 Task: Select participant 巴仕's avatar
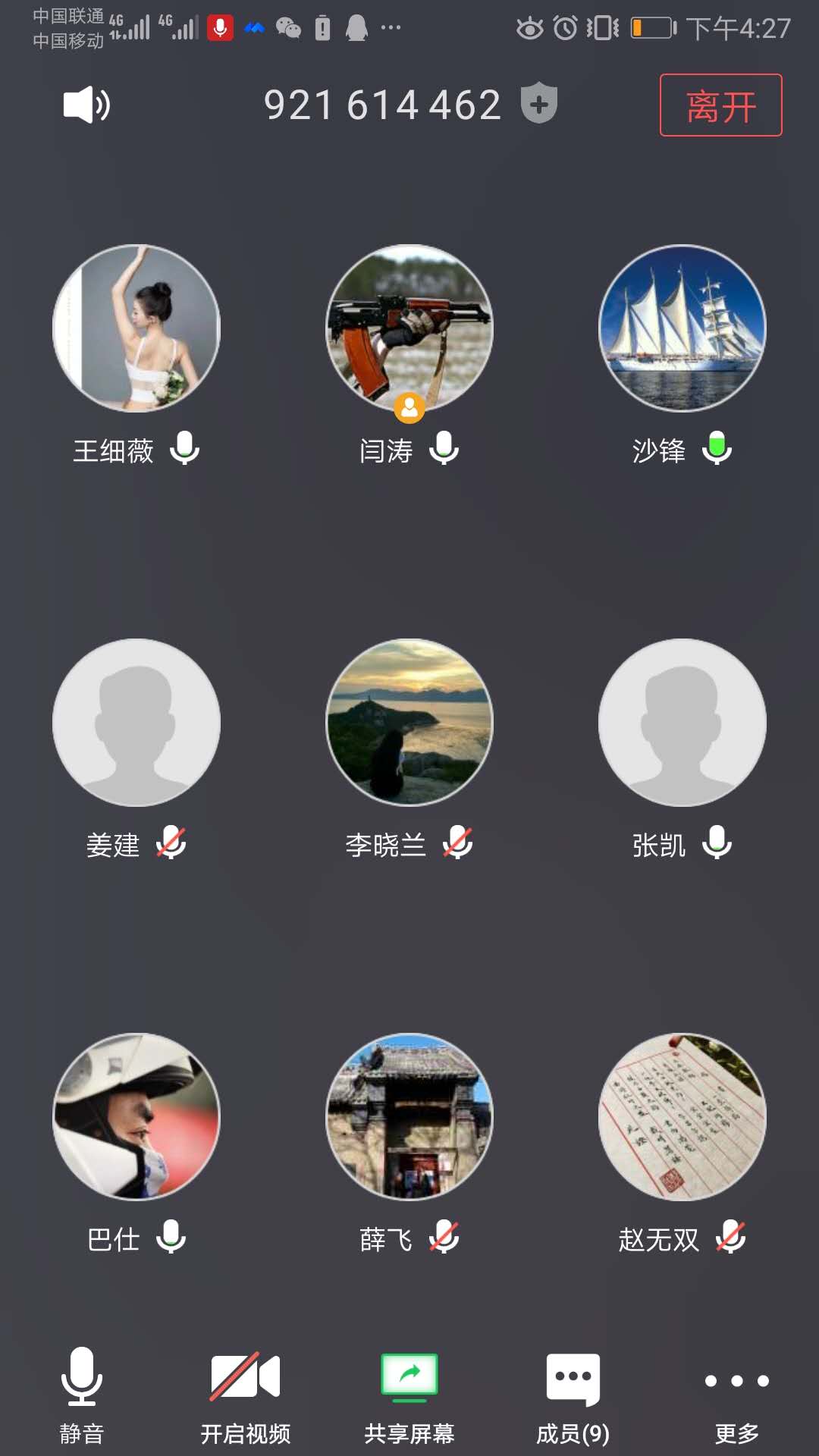136,1117
